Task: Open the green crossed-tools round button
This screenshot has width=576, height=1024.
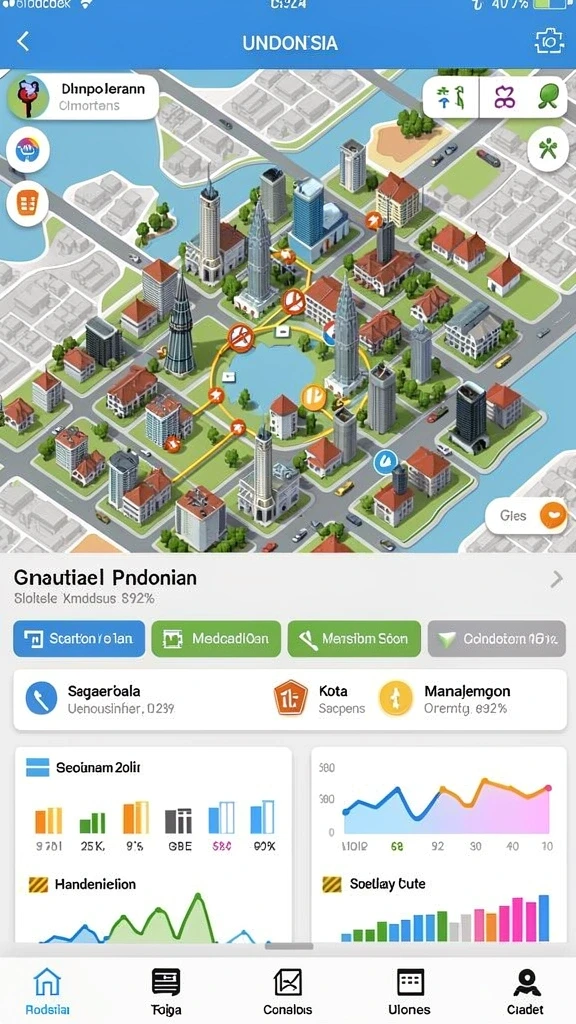Action: [x=547, y=150]
